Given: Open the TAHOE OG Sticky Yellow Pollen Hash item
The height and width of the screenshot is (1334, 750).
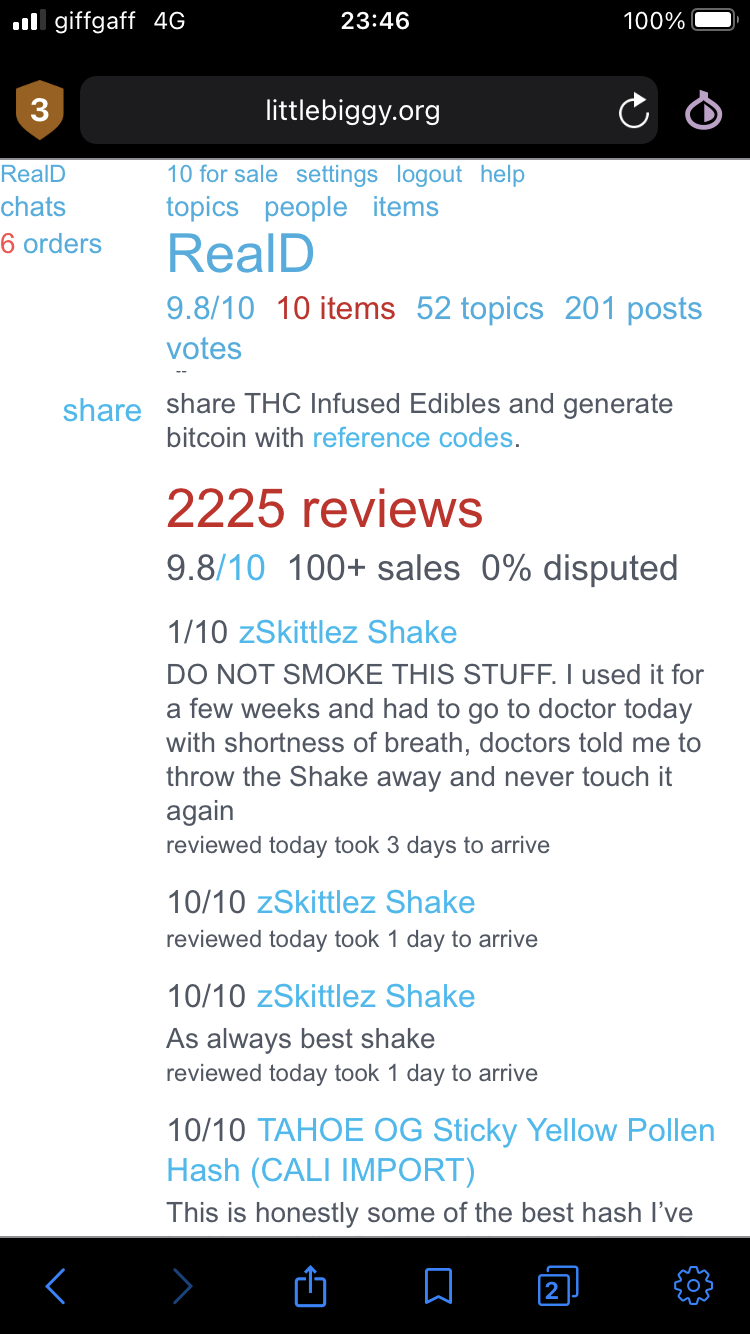Looking at the screenshot, I should coord(486,1131).
